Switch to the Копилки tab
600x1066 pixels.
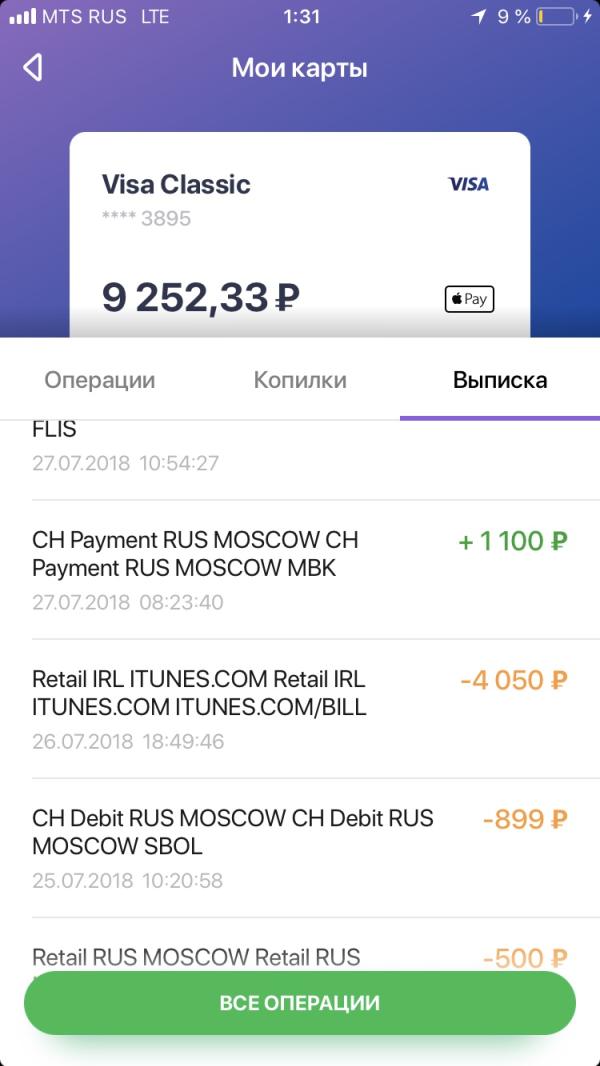click(300, 380)
